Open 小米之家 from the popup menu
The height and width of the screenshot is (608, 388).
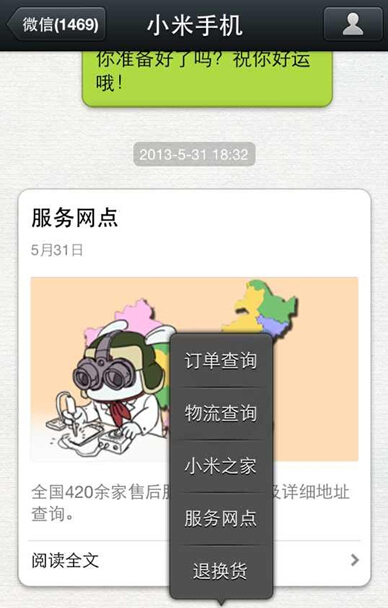[x=221, y=466]
